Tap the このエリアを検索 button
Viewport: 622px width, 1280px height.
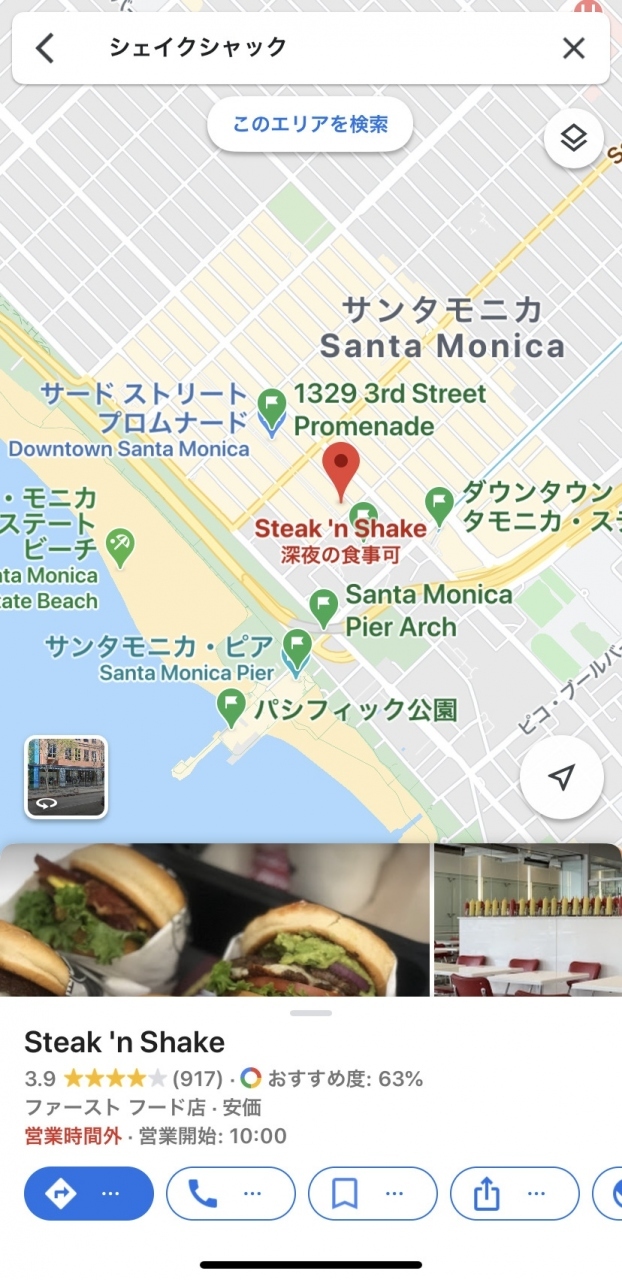tap(310, 125)
